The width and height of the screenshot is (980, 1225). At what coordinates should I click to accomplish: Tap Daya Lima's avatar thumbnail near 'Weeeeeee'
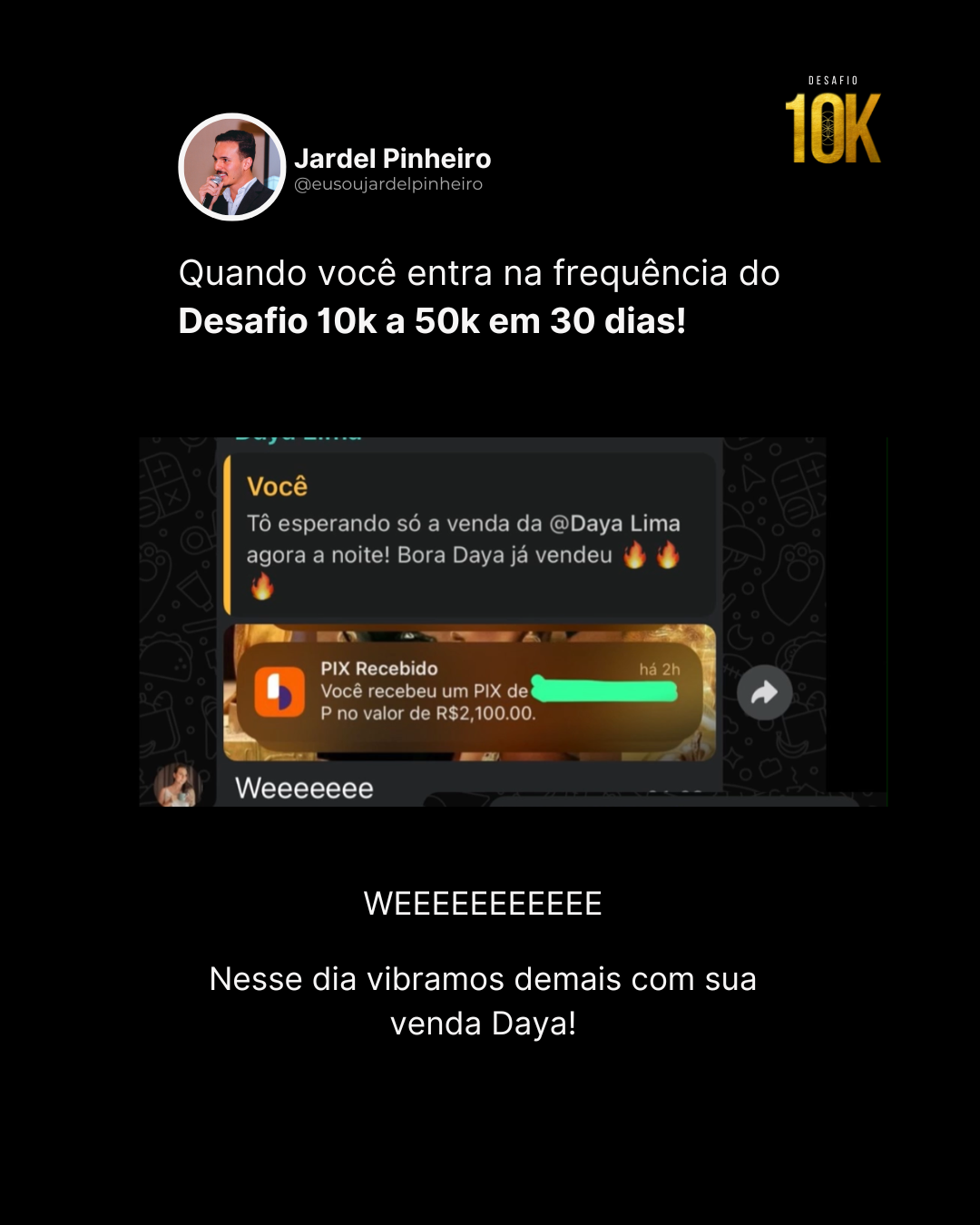point(179,784)
